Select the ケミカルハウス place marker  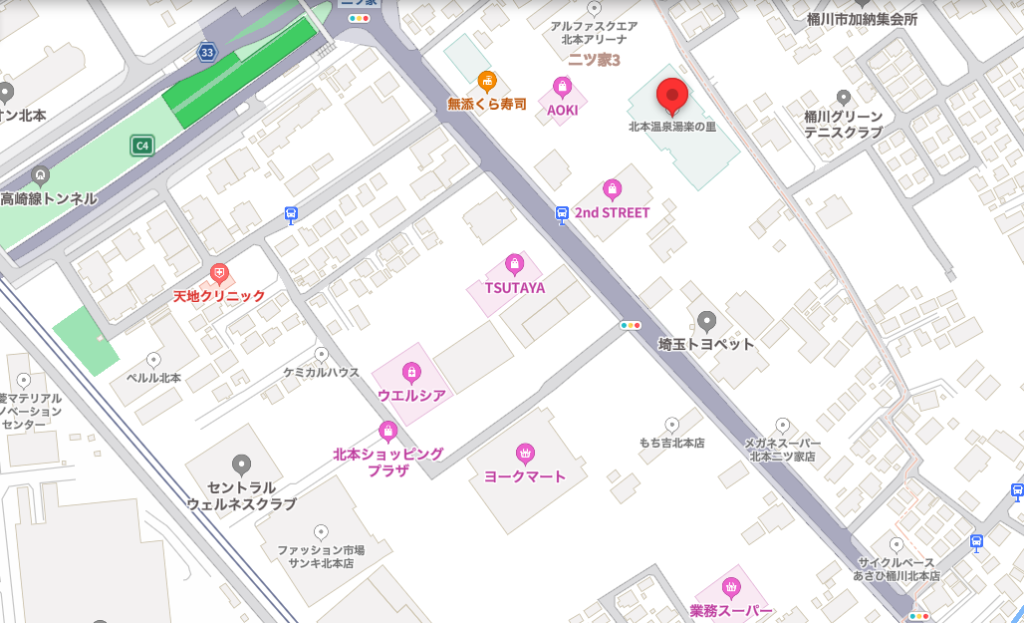[321, 354]
